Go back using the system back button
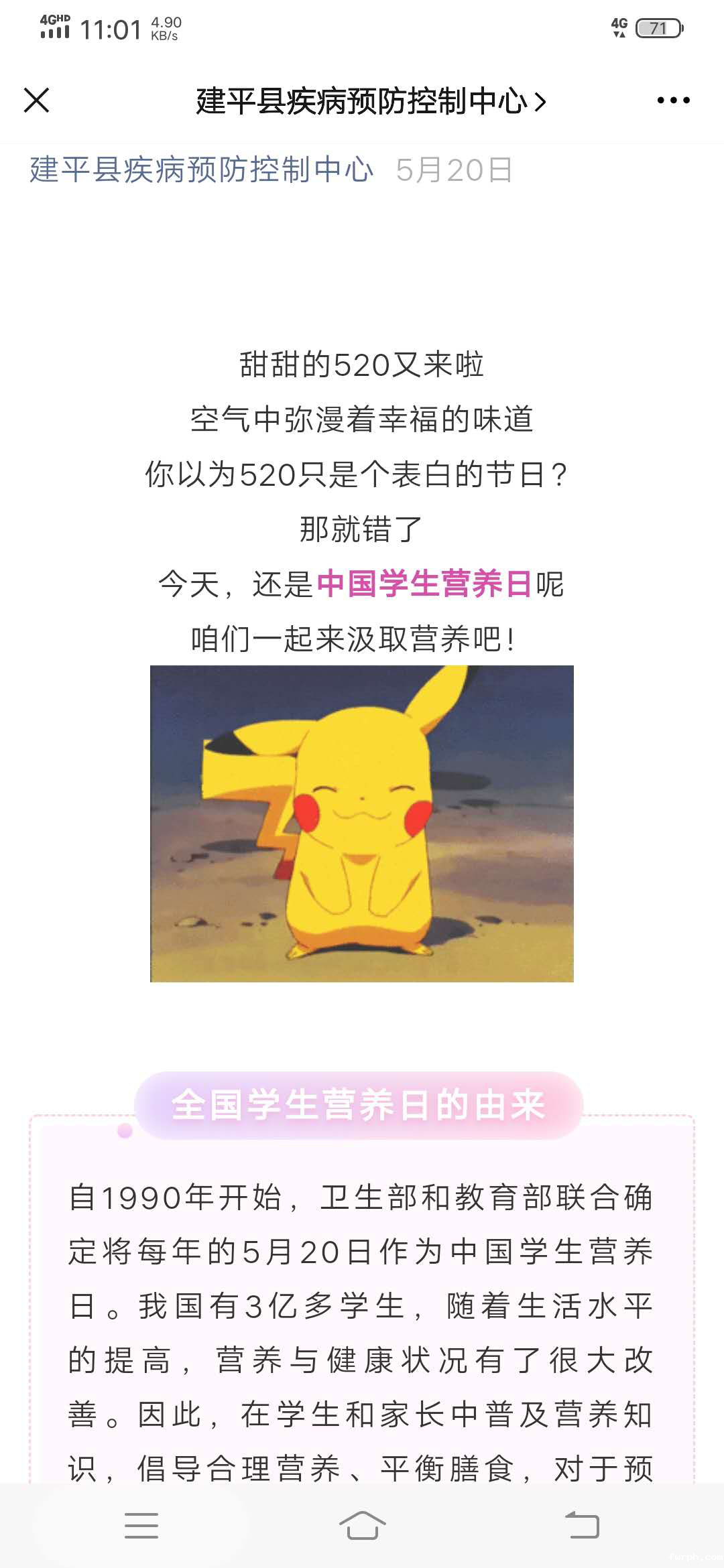 click(582, 1525)
